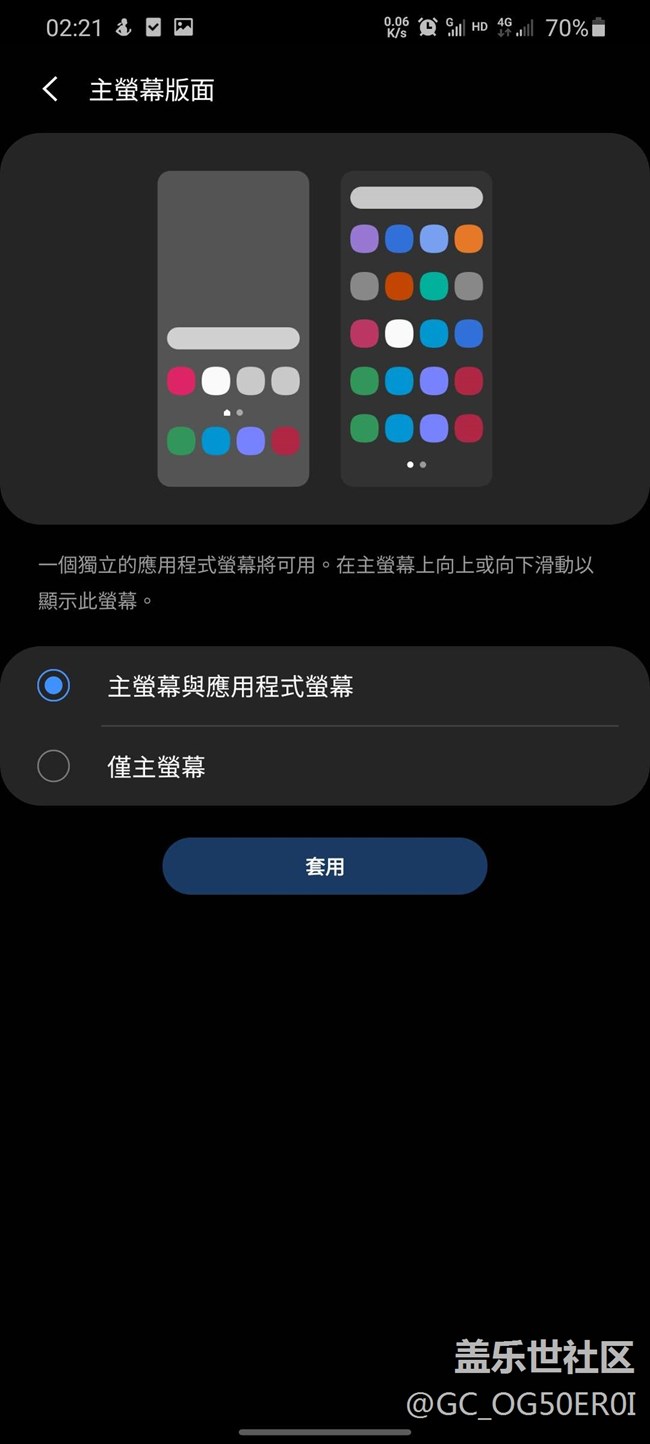Go back from 主螢幕版面 screen

coord(50,90)
